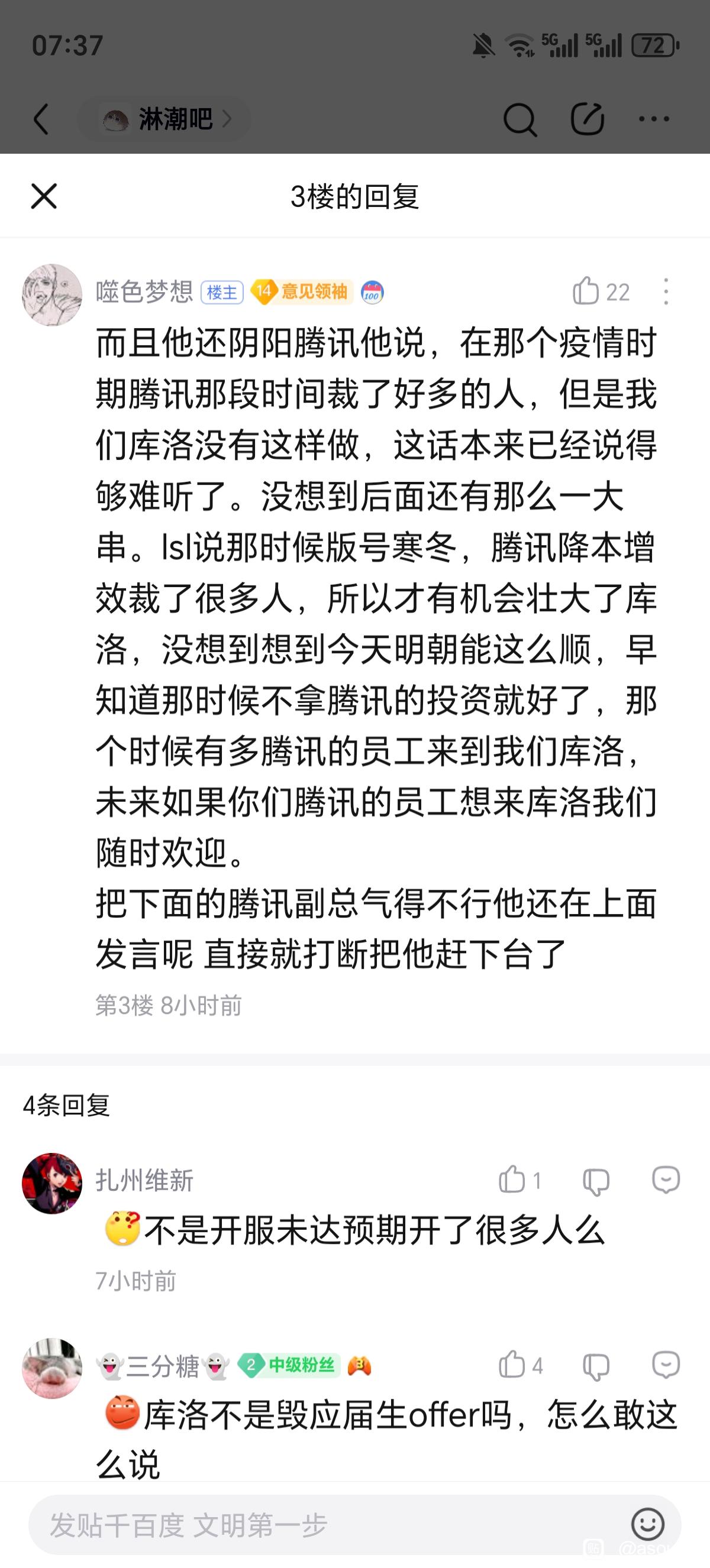
Task: Reply to 扎州维新's comment
Action: (x=666, y=1180)
